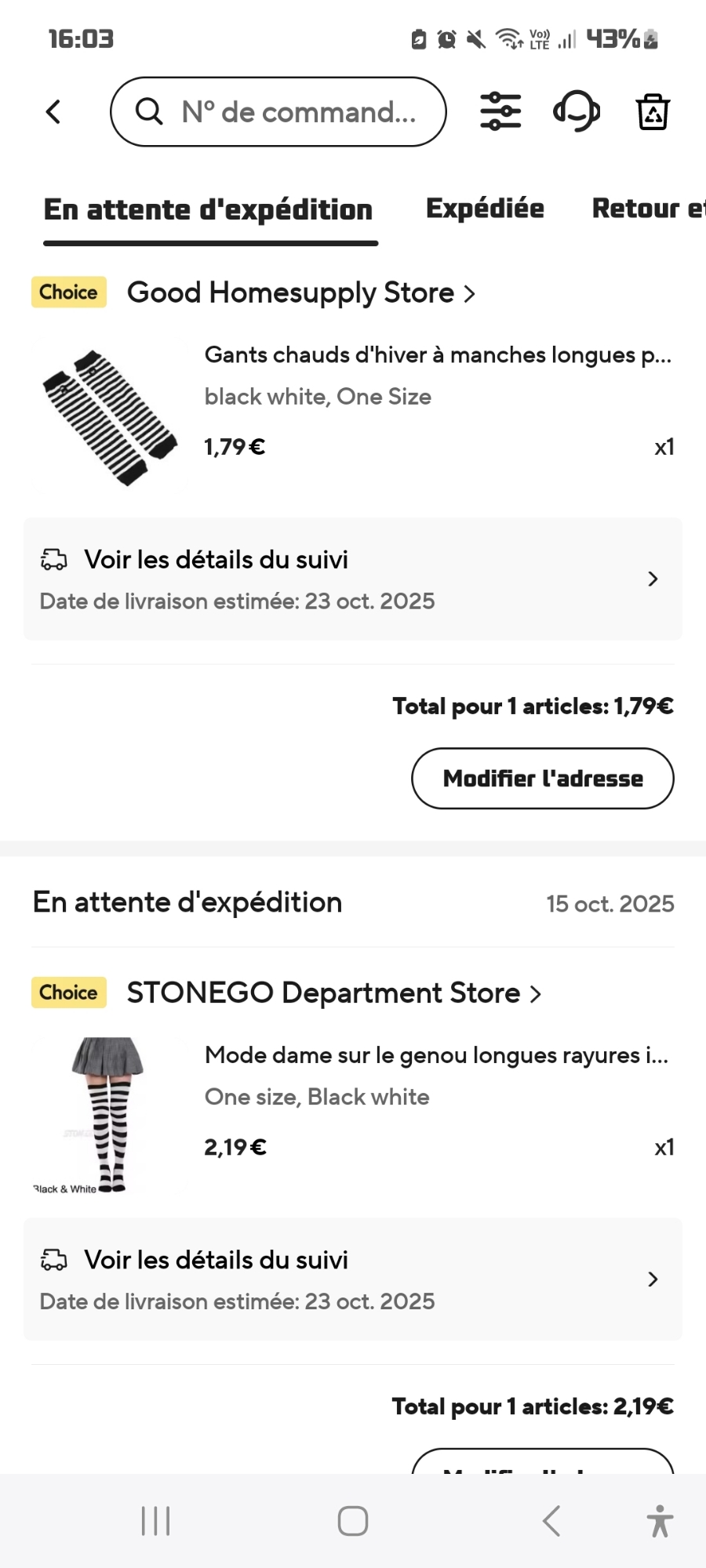This screenshot has height=1568, width=706.
Task: Open the striped gloves product
Action: 110,417
